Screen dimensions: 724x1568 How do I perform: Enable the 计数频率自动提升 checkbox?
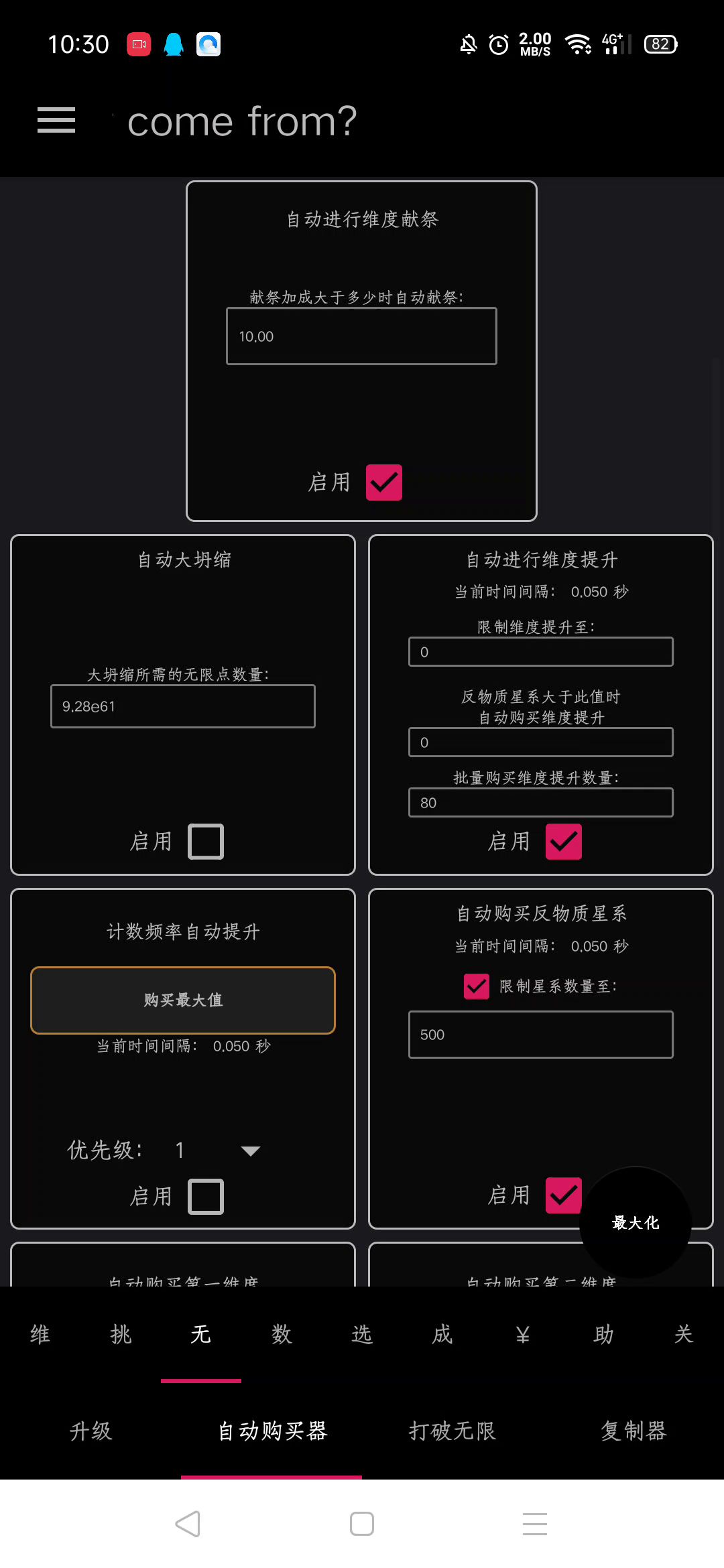206,1197
